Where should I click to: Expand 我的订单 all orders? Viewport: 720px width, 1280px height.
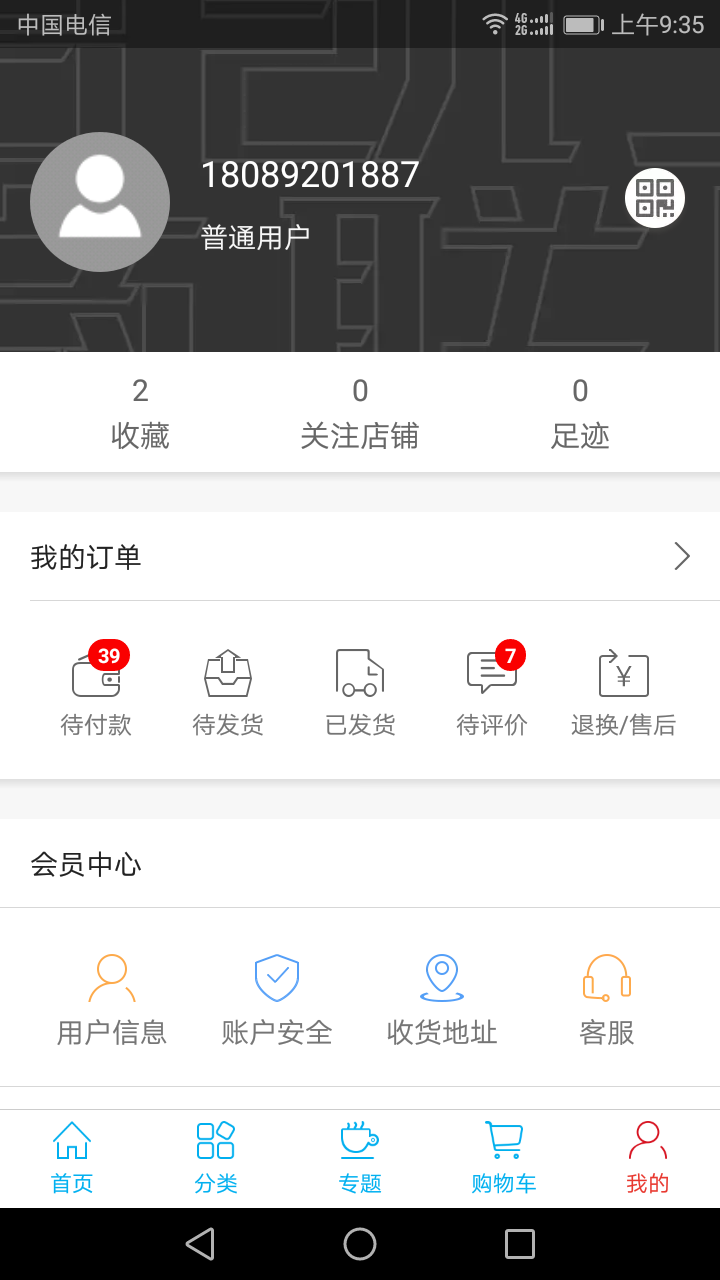click(680, 556)
